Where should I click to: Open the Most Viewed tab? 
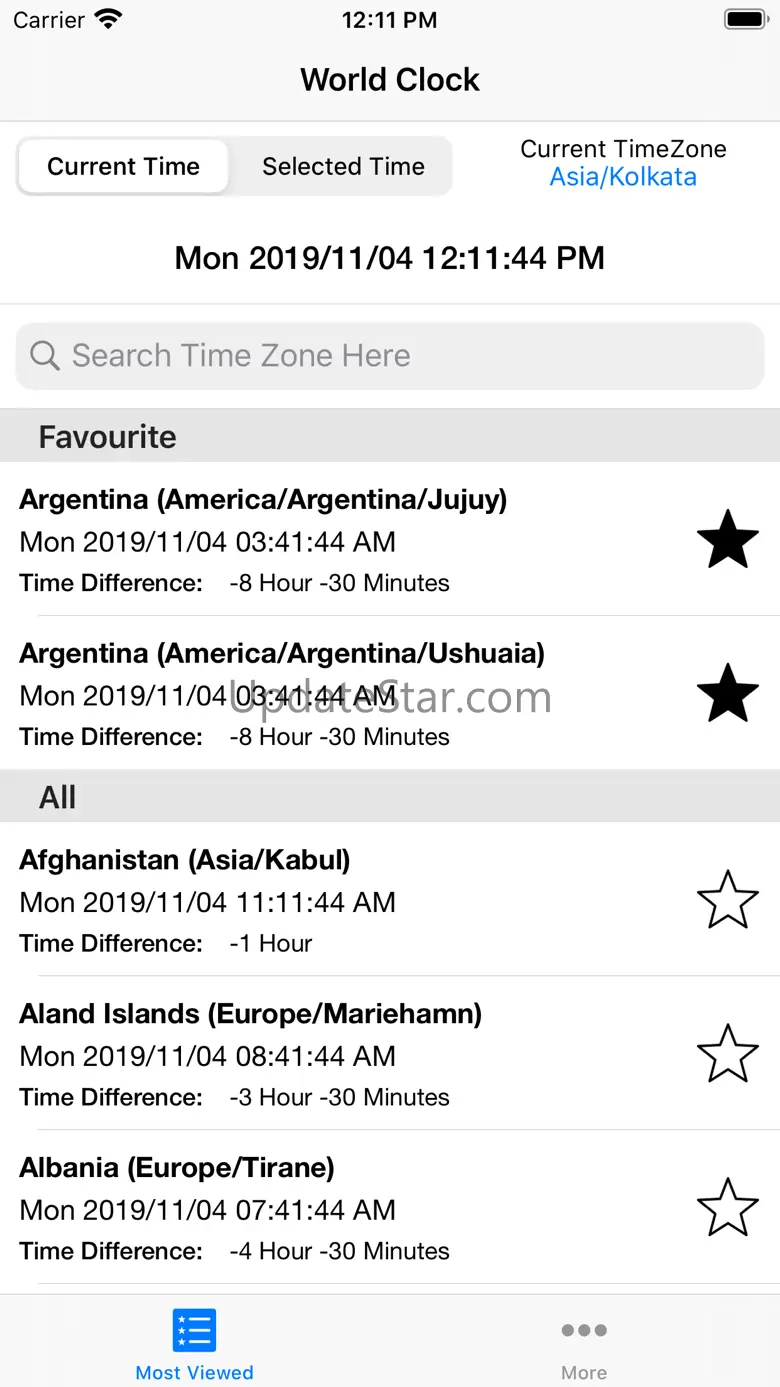tap(195, 1343)
